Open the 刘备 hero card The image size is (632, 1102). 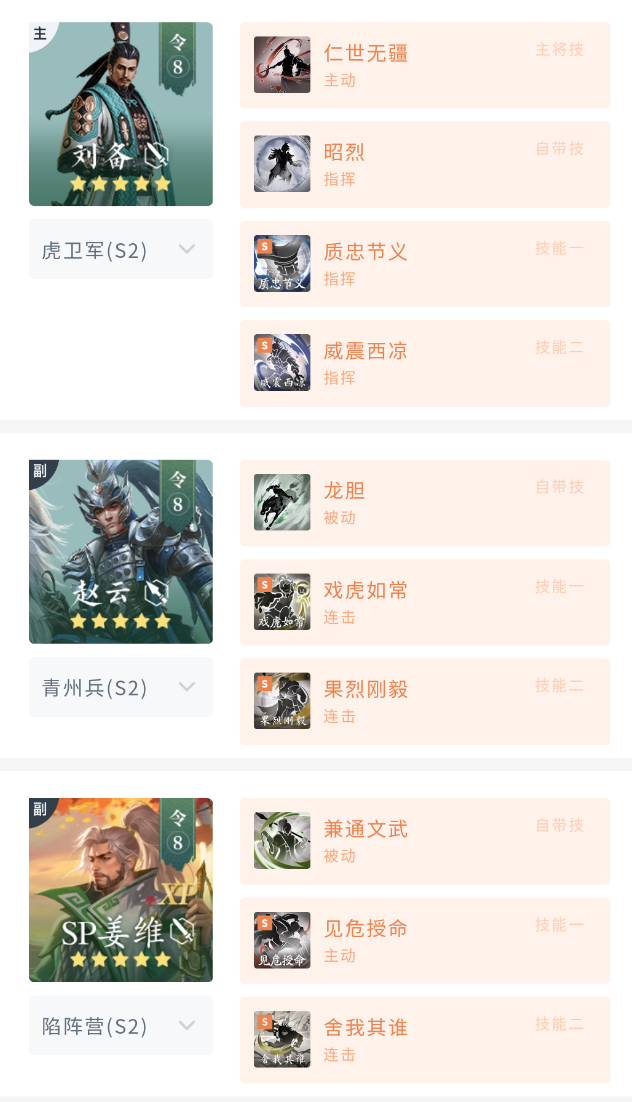click(x=121, y=114)
